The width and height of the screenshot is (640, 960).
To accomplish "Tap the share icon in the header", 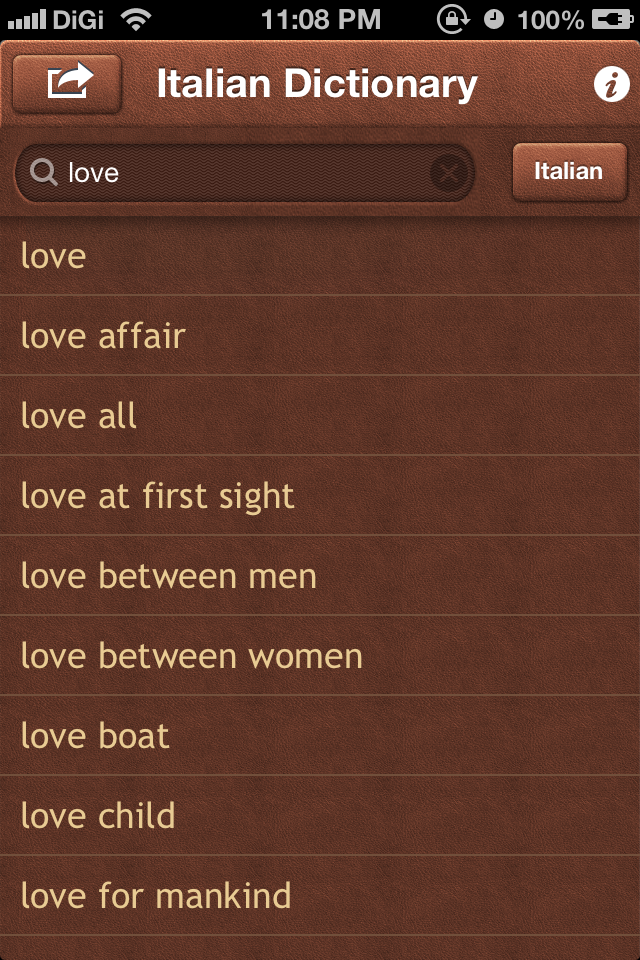I will tap(67, 84).
